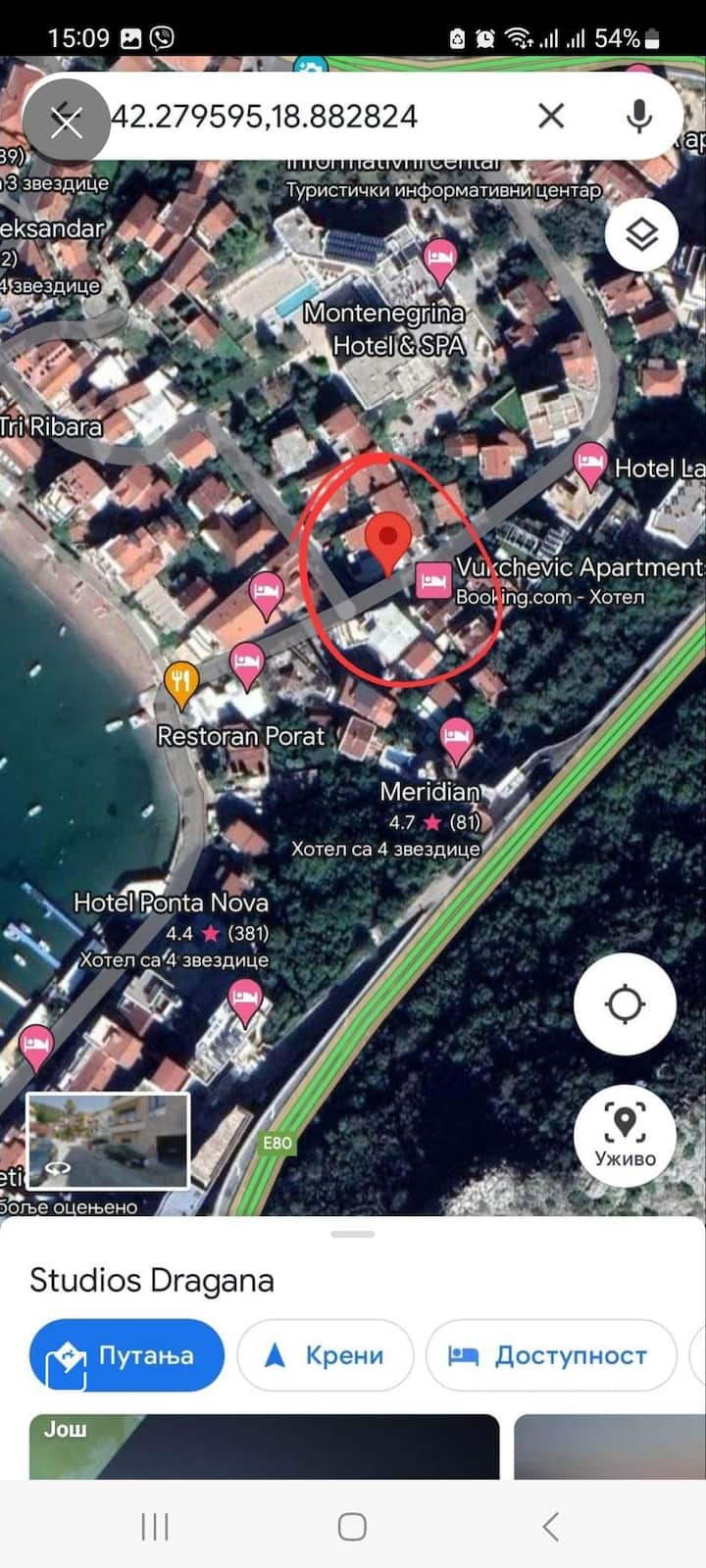Close the view with the gray X button
The image size is (706, 1568).
[66, 122]
